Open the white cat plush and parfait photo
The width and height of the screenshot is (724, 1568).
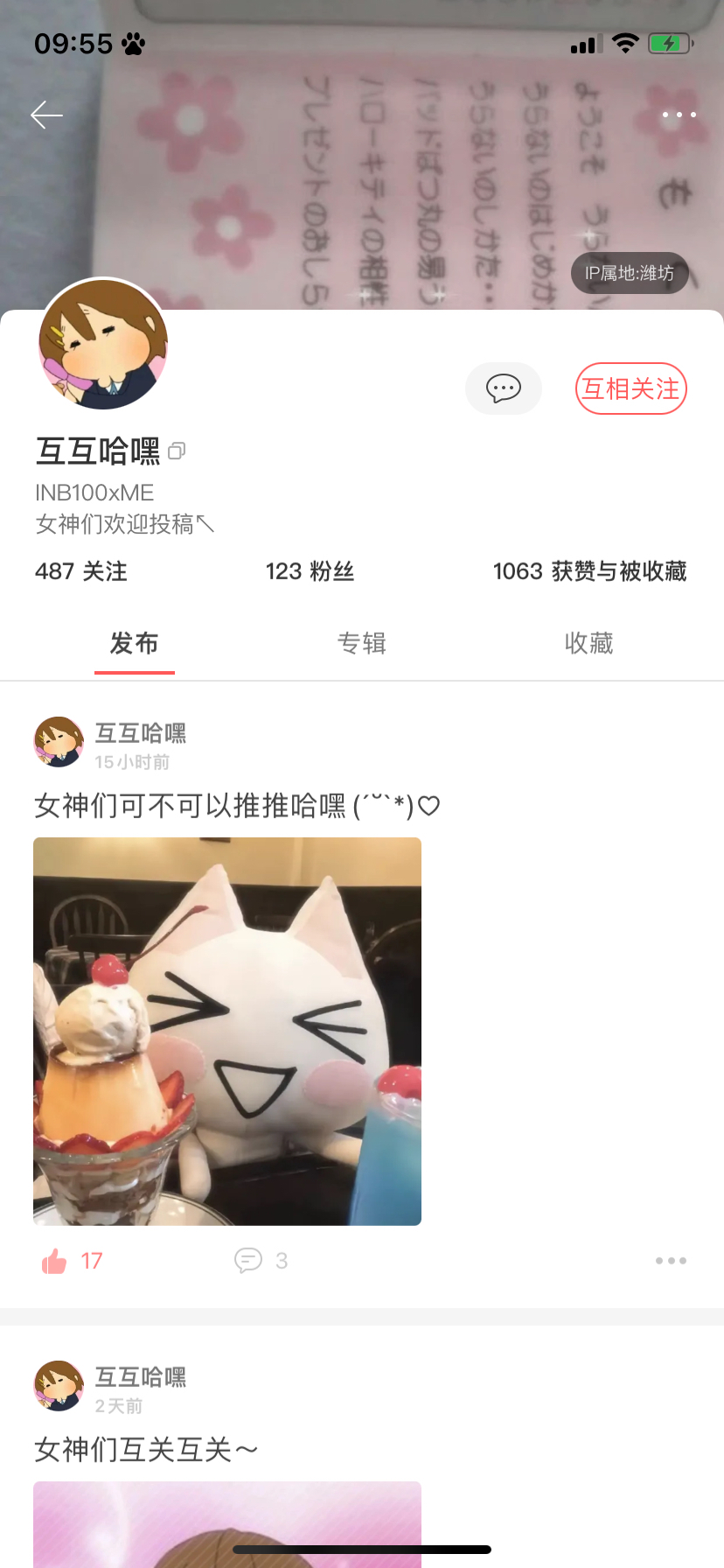tap(227, 1031)
